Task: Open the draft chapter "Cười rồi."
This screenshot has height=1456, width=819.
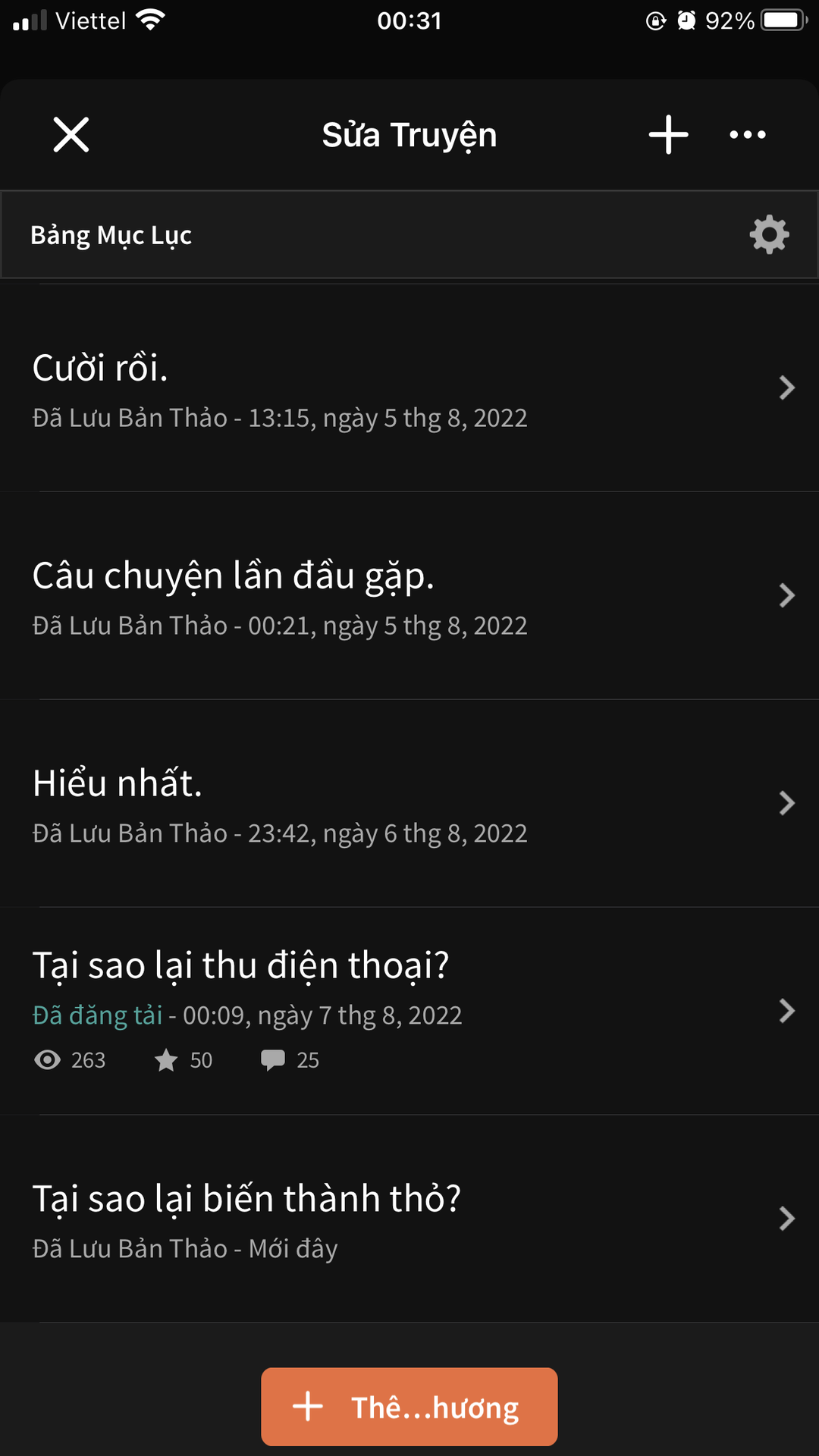Action: point(409,388)
